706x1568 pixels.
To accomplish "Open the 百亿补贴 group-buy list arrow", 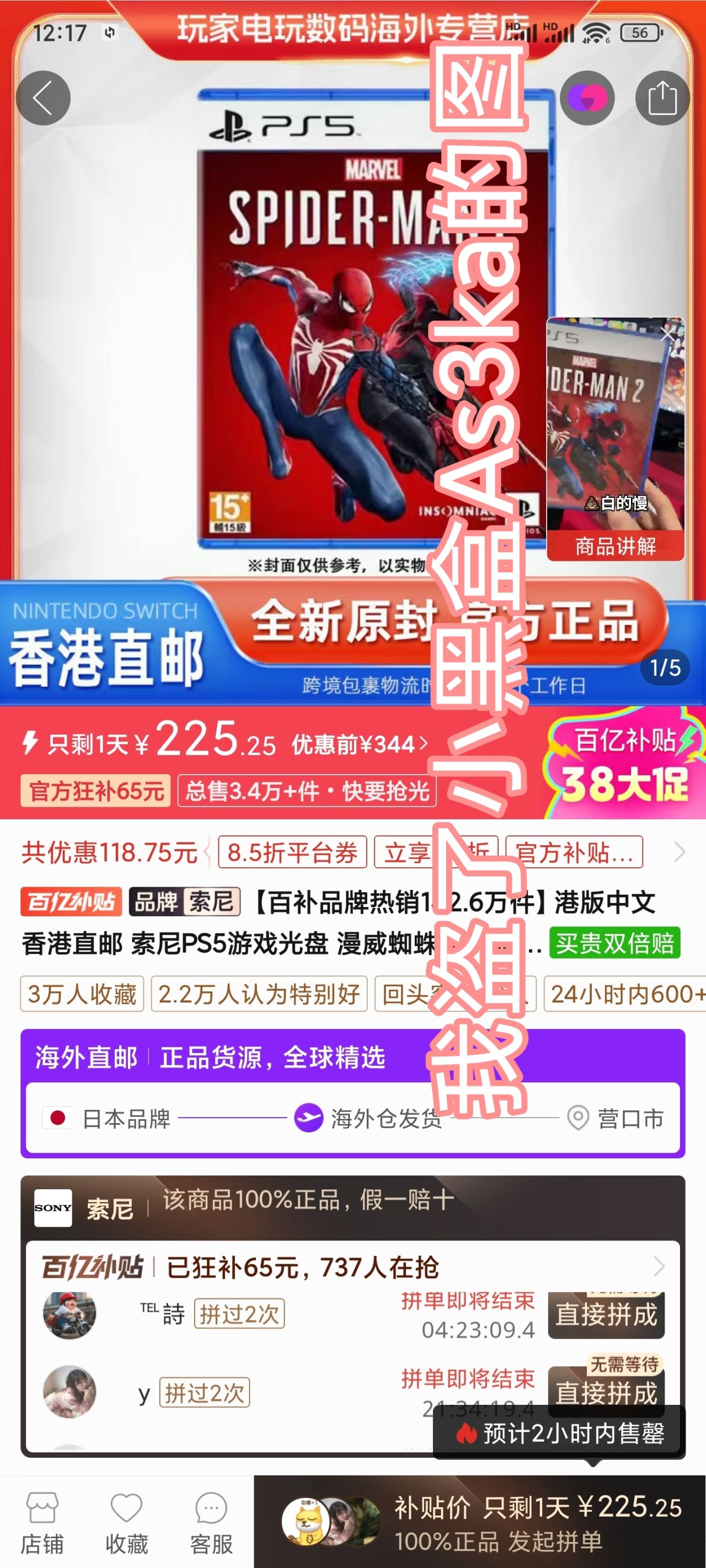I will (659, 1267).
